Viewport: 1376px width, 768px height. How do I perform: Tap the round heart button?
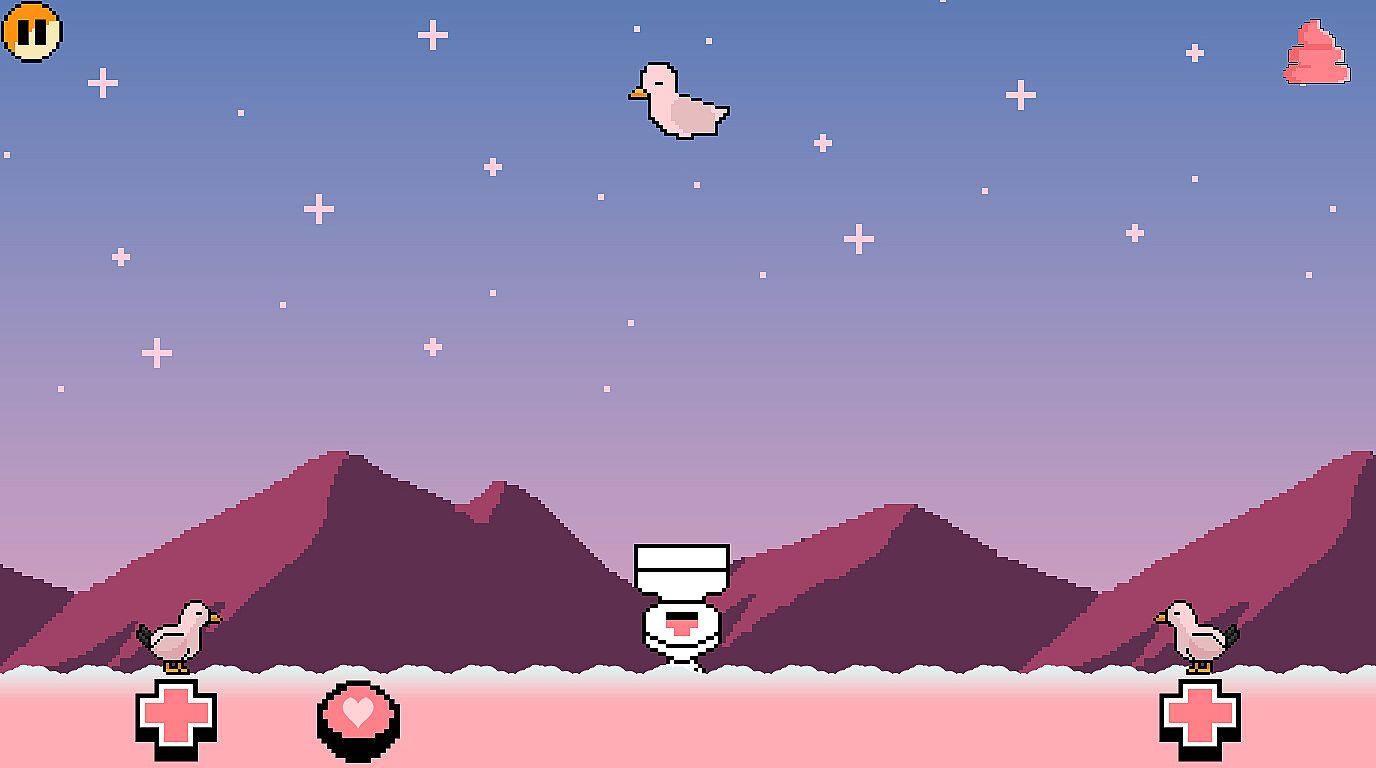(358, 715)
